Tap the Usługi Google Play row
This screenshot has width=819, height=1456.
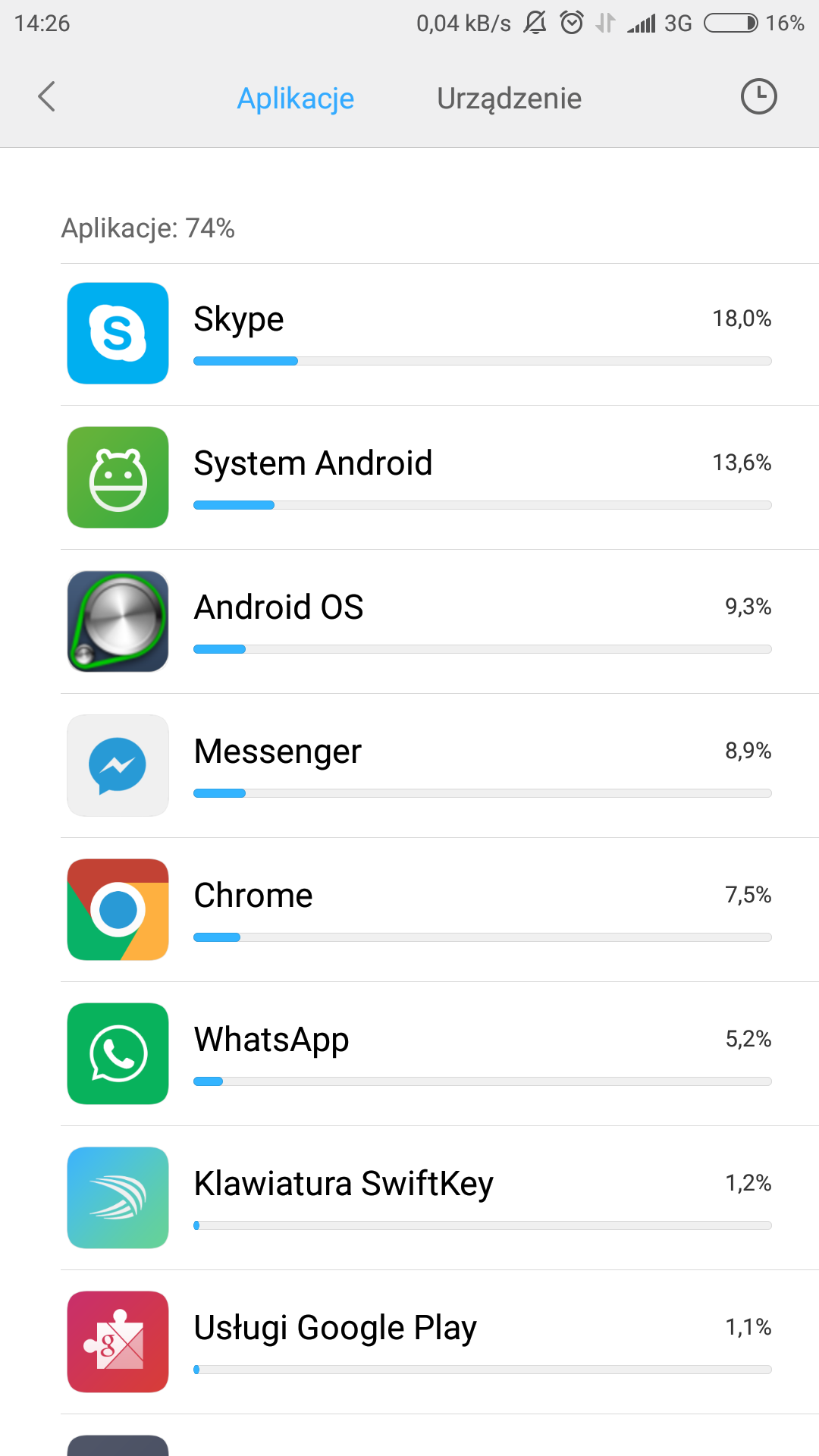(440, 1342)
